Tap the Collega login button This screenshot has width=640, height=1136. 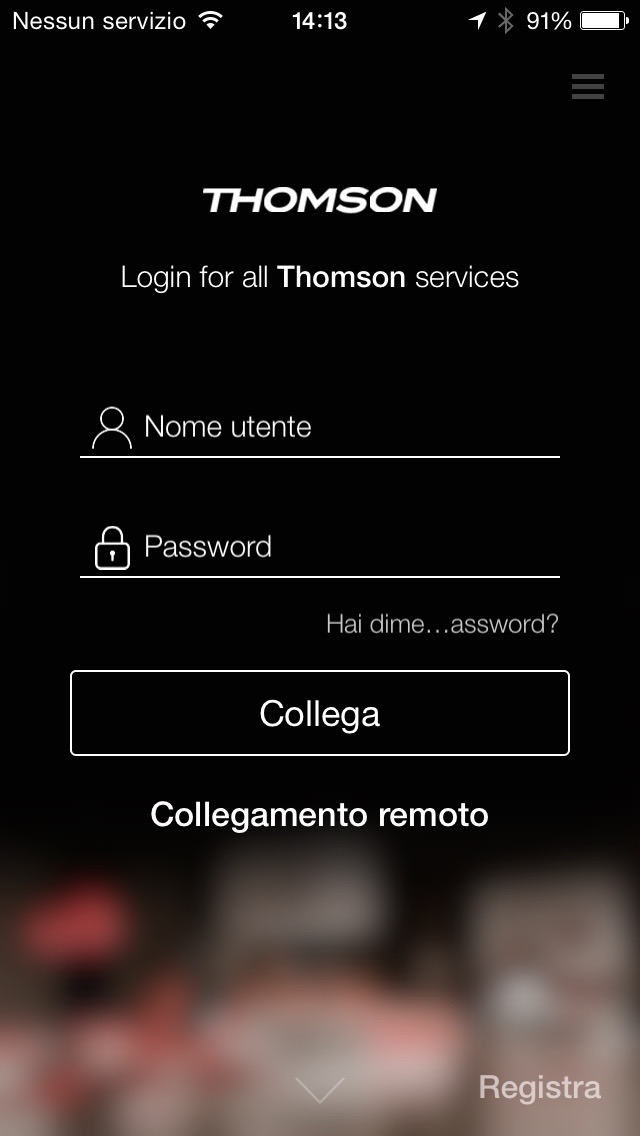pos(320,713)
